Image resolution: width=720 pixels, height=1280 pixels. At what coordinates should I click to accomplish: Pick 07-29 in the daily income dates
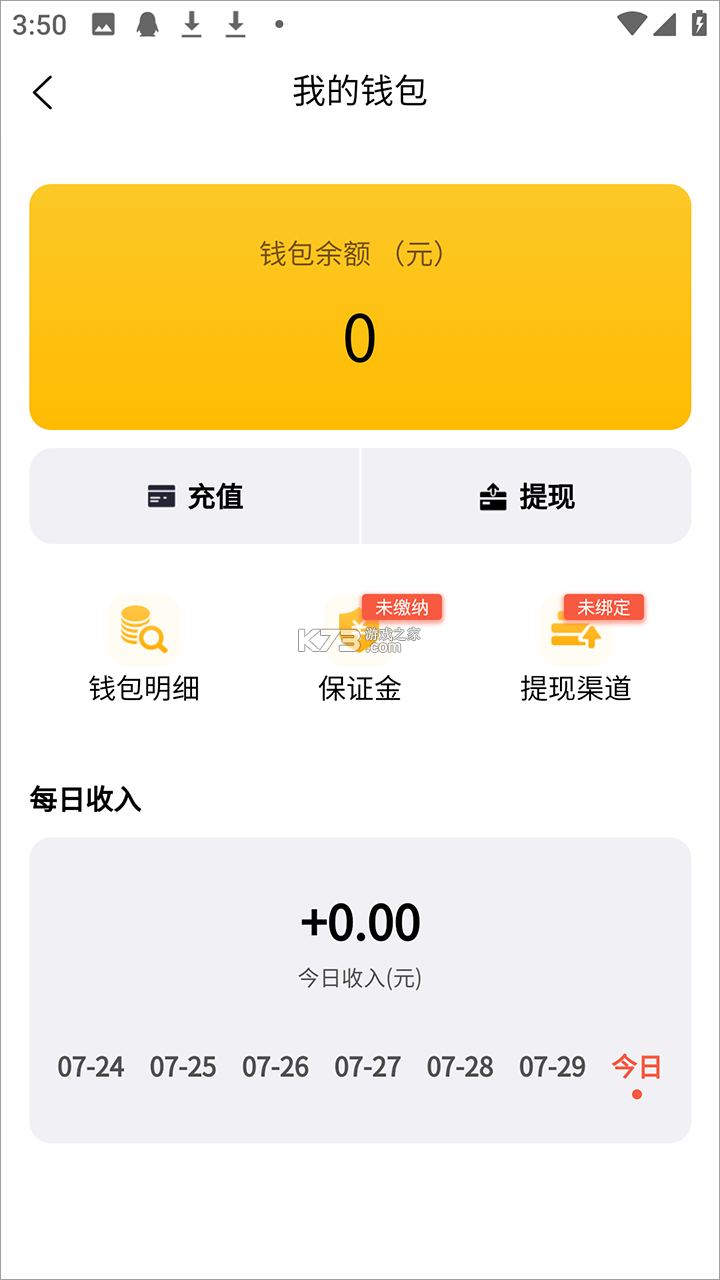(x=552, y=1067)
